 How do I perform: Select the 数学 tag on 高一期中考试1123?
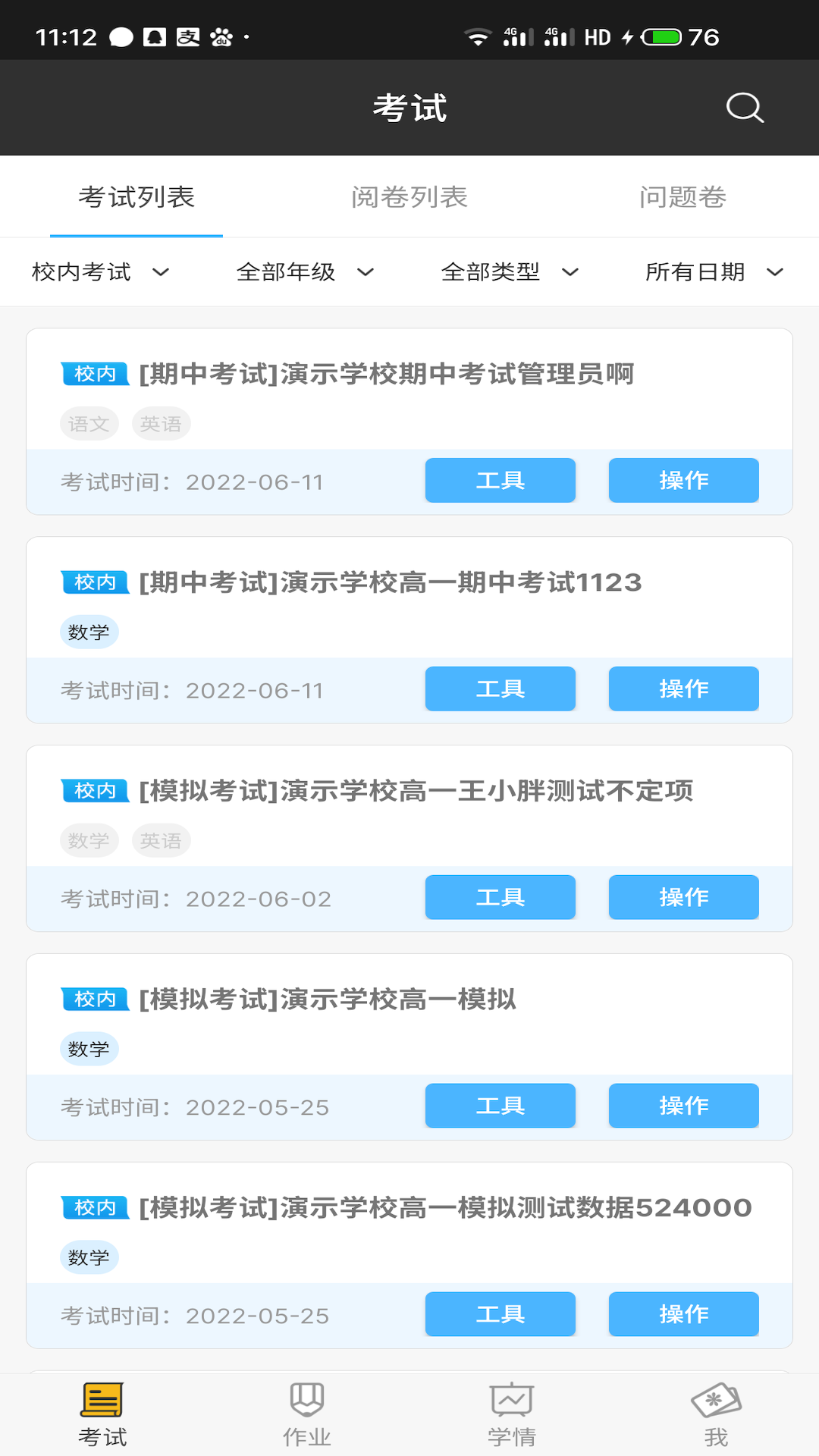(x=89, y=630)
